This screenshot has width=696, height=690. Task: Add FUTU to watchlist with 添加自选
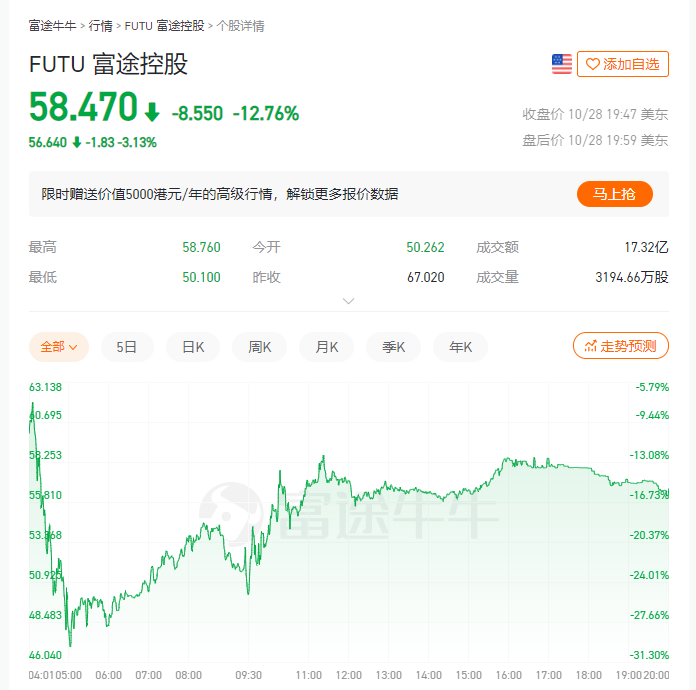622,64
